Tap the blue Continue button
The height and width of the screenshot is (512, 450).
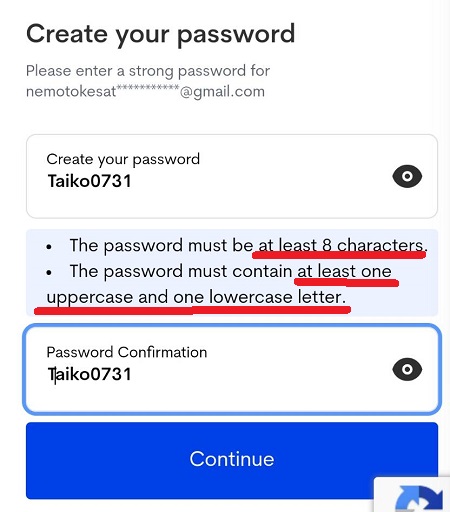coord(232,460)
